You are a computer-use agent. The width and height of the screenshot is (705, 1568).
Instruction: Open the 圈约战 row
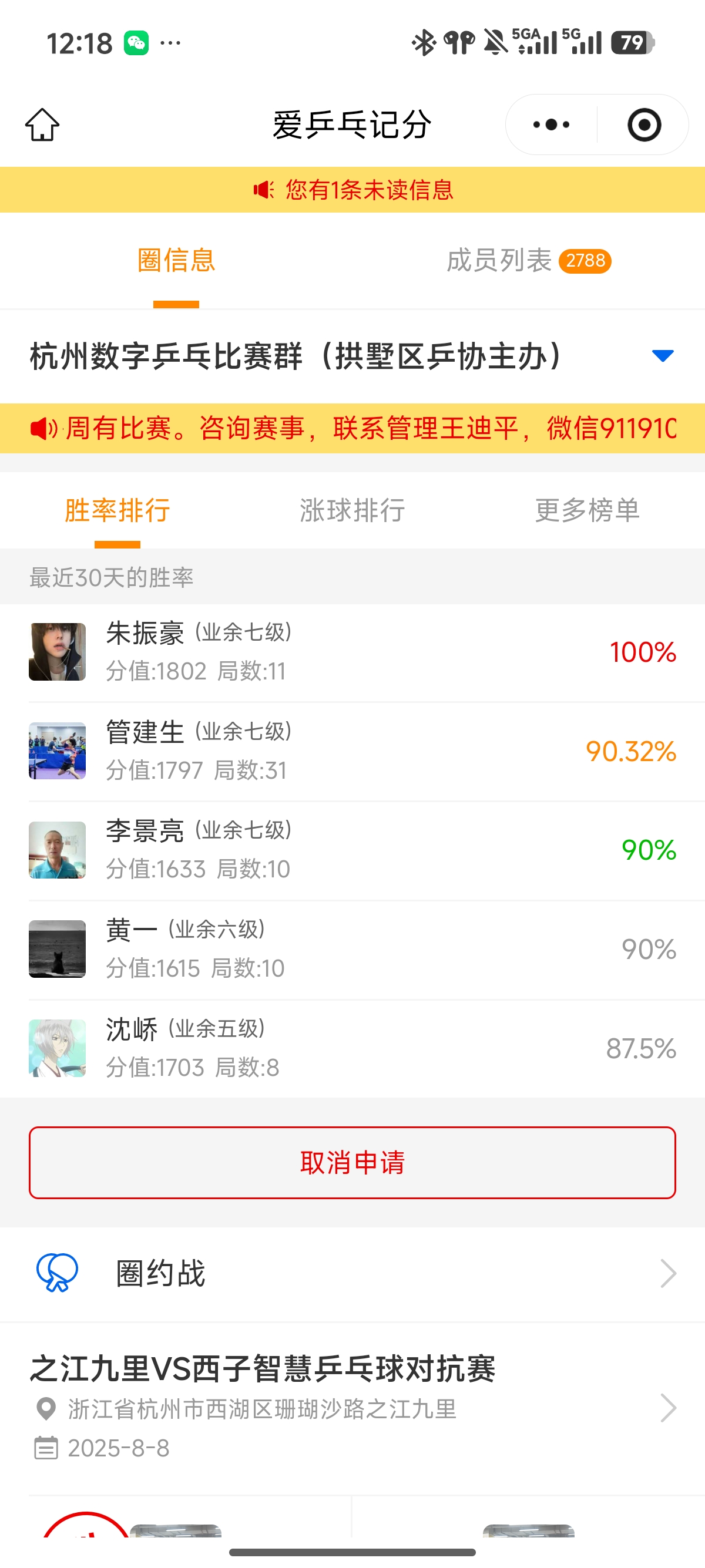pyautogui.click(x=352, y=1273)
